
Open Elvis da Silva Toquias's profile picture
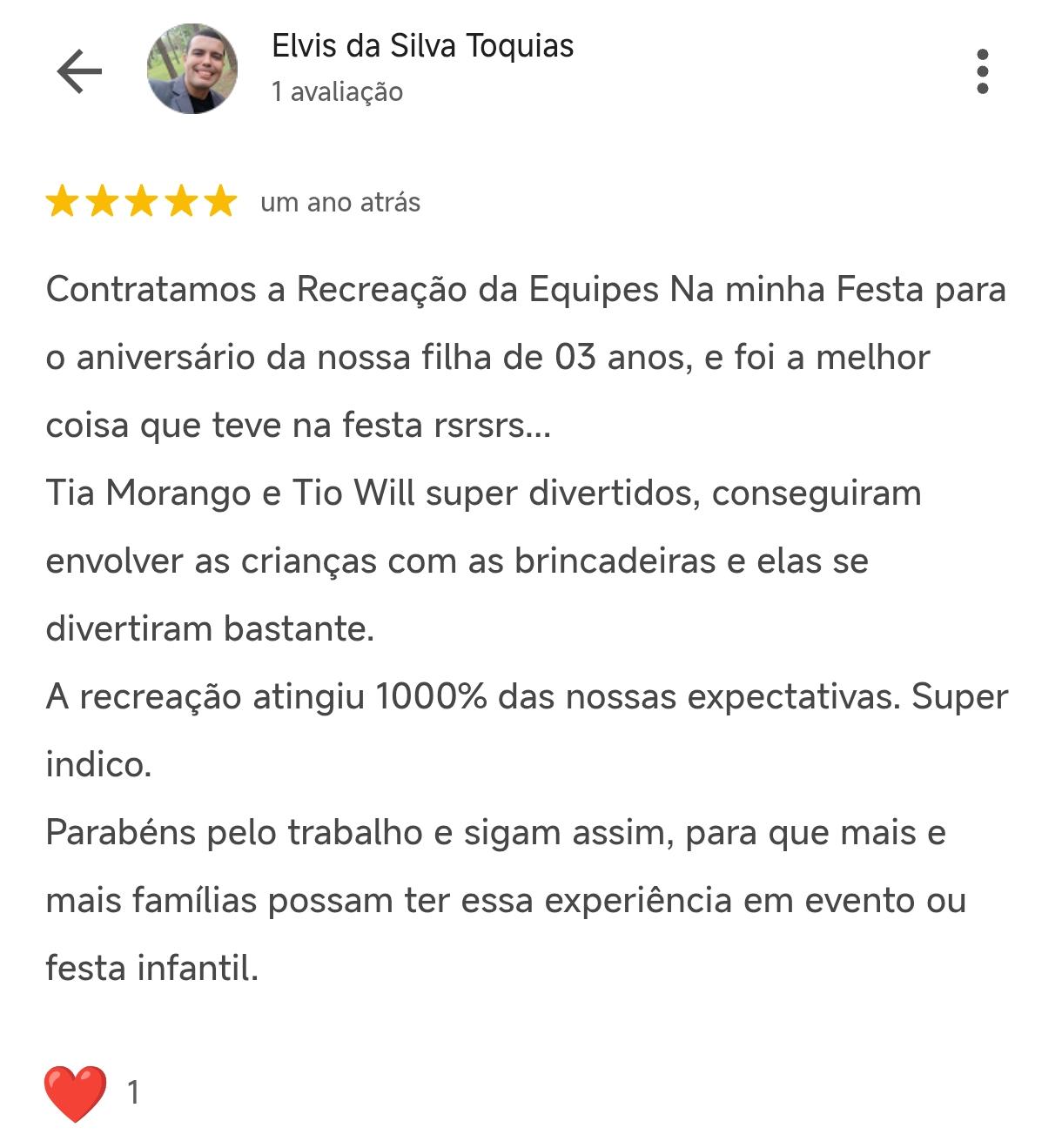tap(192, 69)
